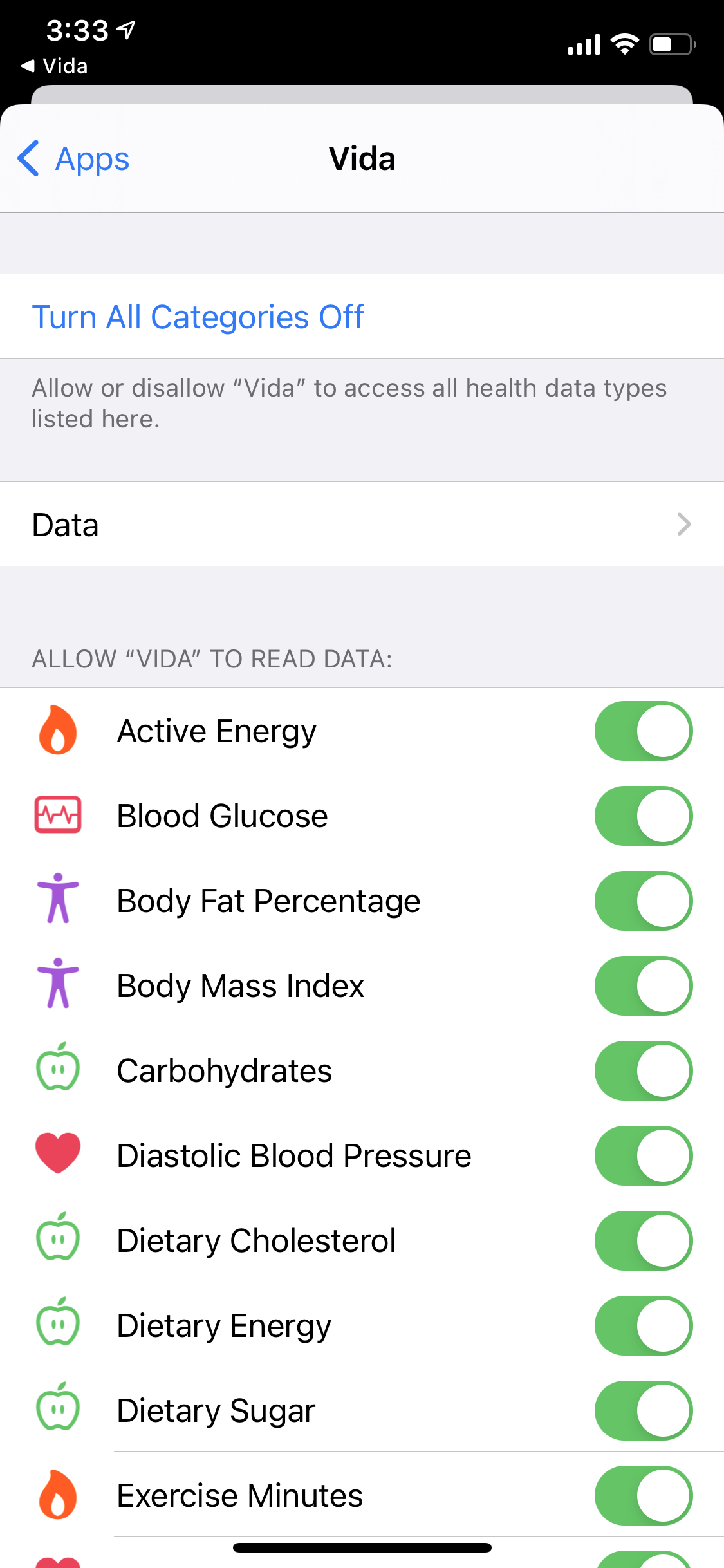Disable Dietary Sugar read access
The height and width of the screenshot is (1568, 724).
pyautogui.click(x=644, y=1411)
